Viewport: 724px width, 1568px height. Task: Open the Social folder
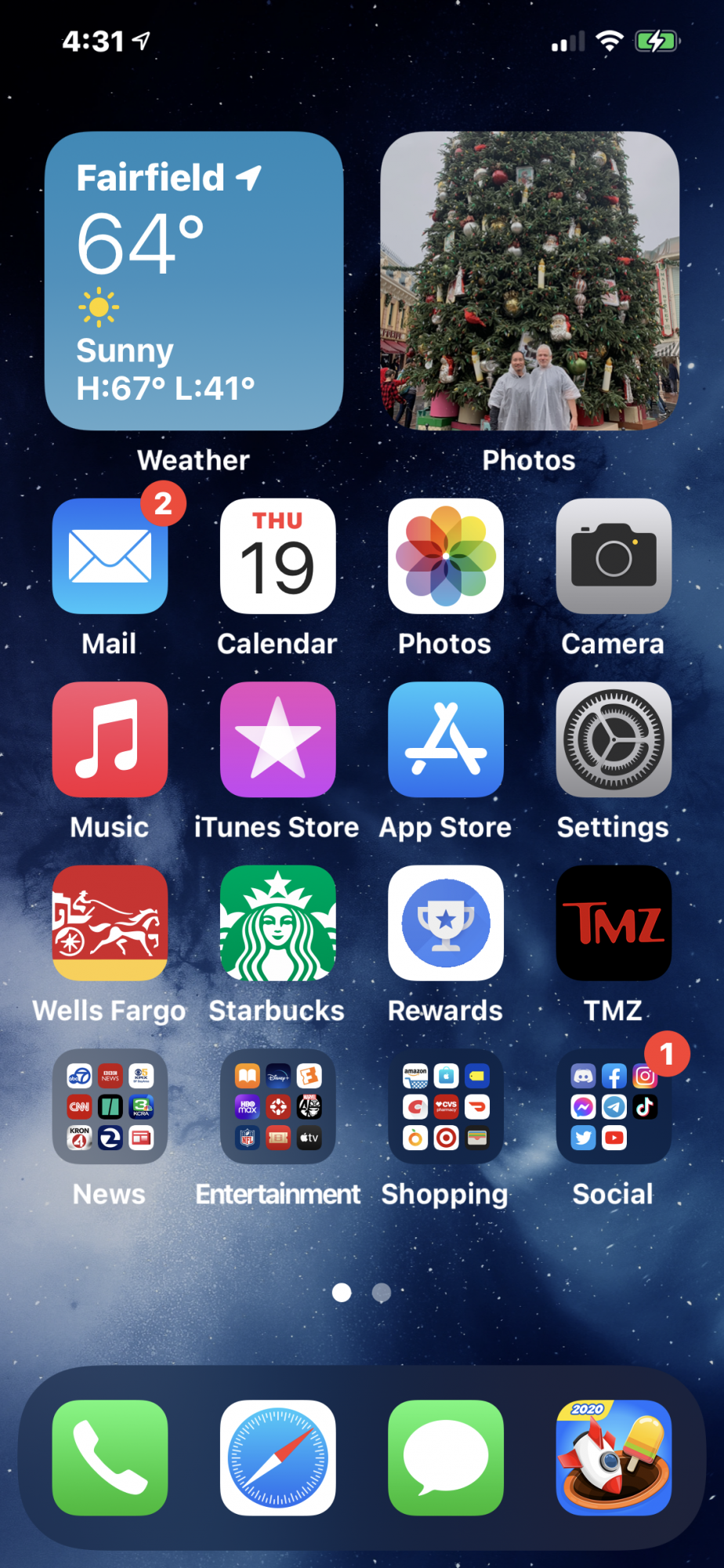[614, 1106]
